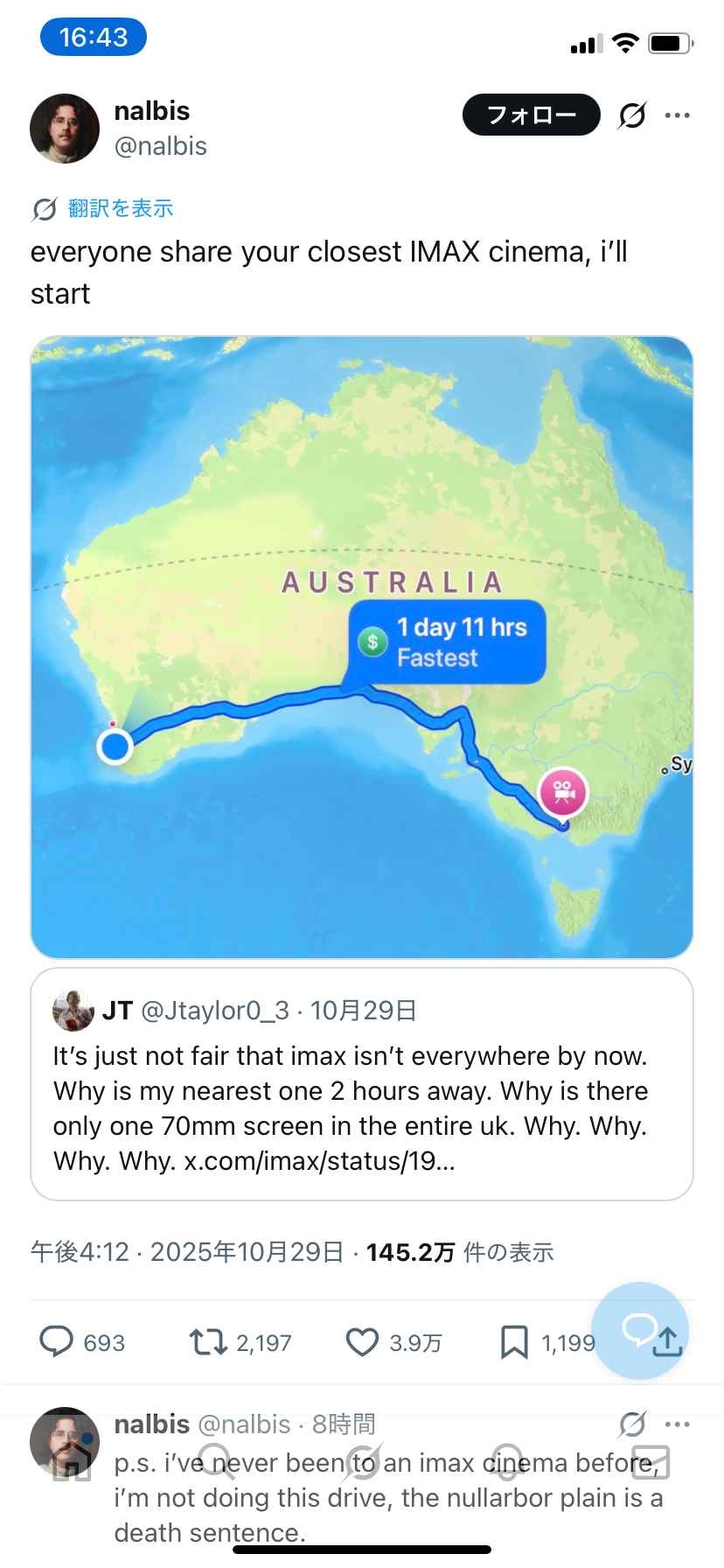
Task: Open the quoted post by JT
Action: pyautogui.click(x=361, y=1084)
